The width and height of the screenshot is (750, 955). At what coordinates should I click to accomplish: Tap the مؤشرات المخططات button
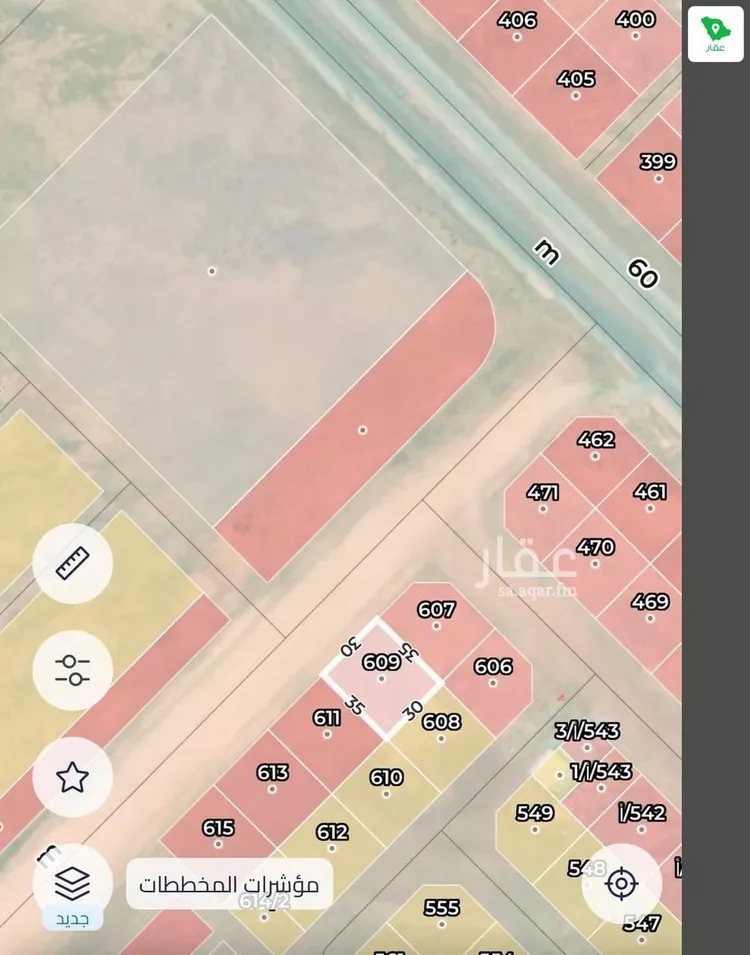click(x=229, y=885)
